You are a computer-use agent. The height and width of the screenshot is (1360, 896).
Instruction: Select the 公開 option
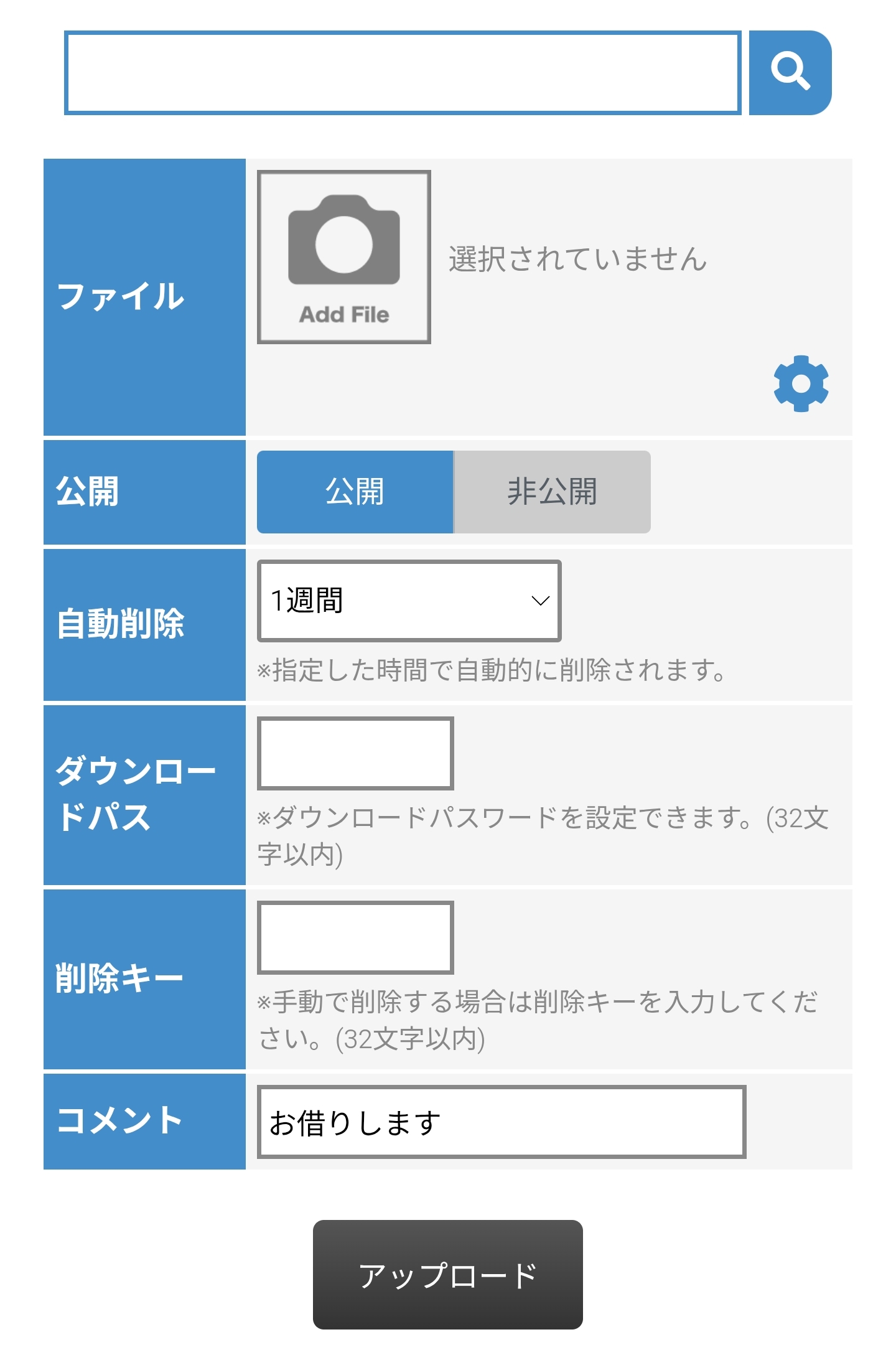[355, 492]
